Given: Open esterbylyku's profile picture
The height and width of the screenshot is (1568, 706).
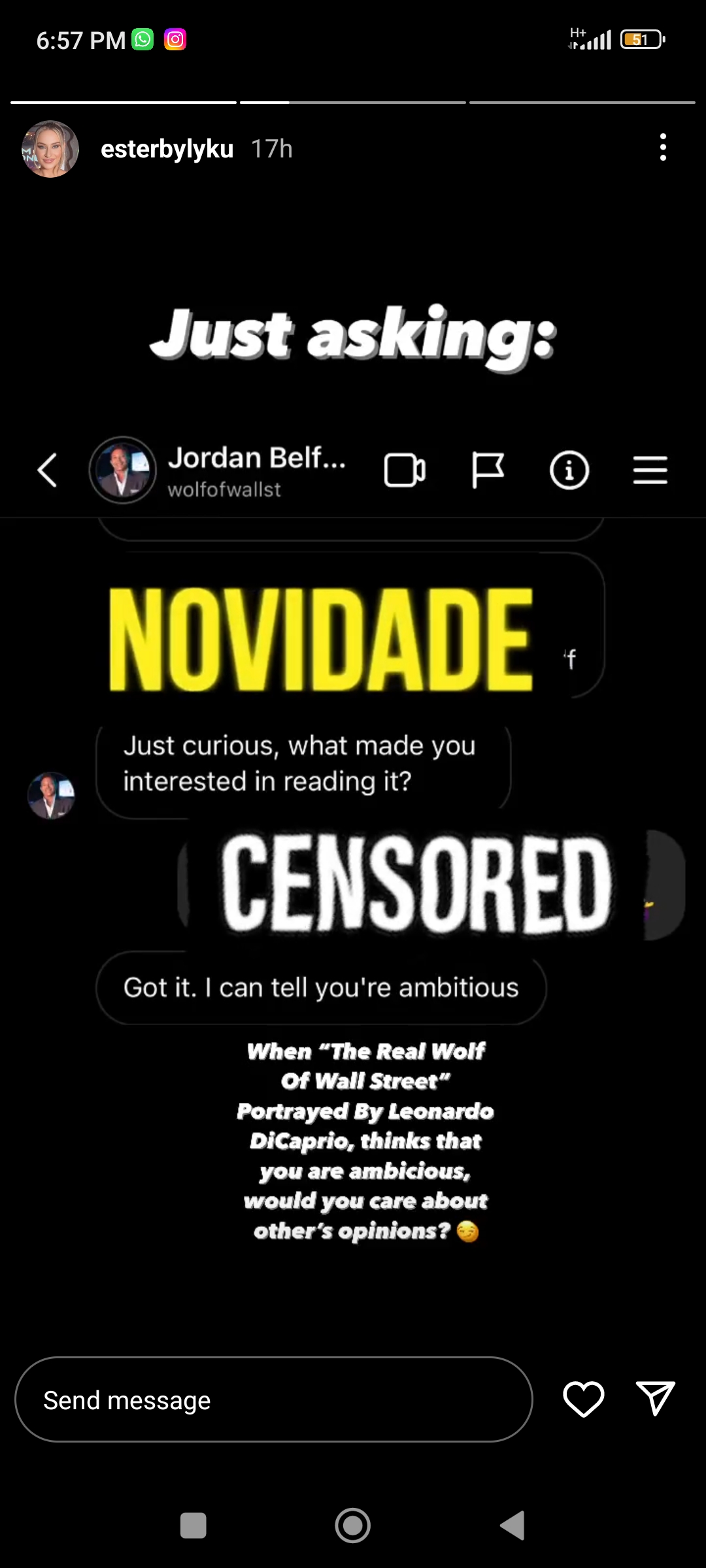Looking at the screenshot, I should tap(50, 149).
